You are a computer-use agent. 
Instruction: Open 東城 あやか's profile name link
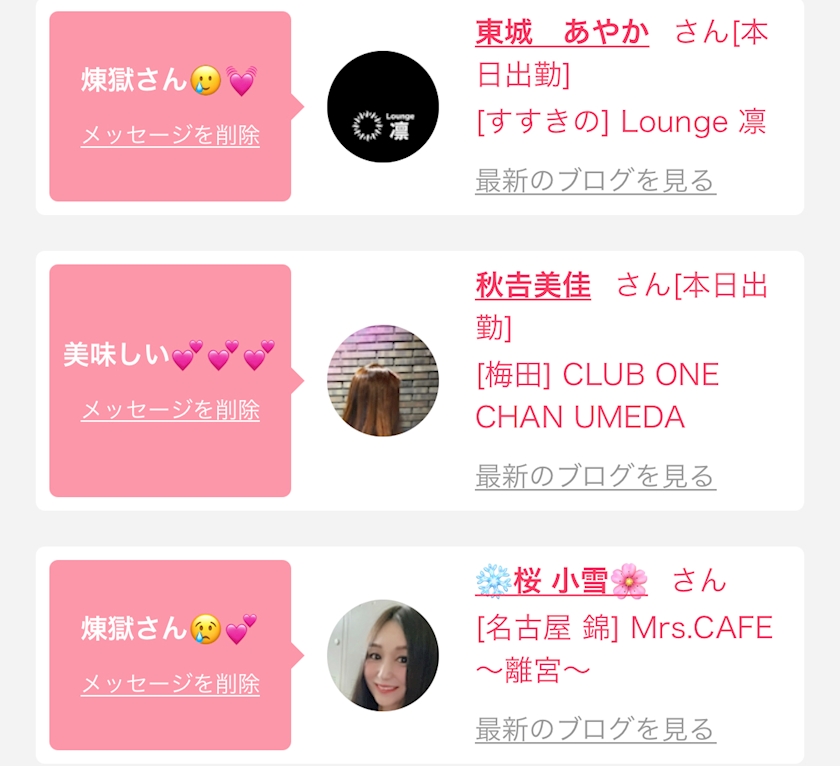562,32
